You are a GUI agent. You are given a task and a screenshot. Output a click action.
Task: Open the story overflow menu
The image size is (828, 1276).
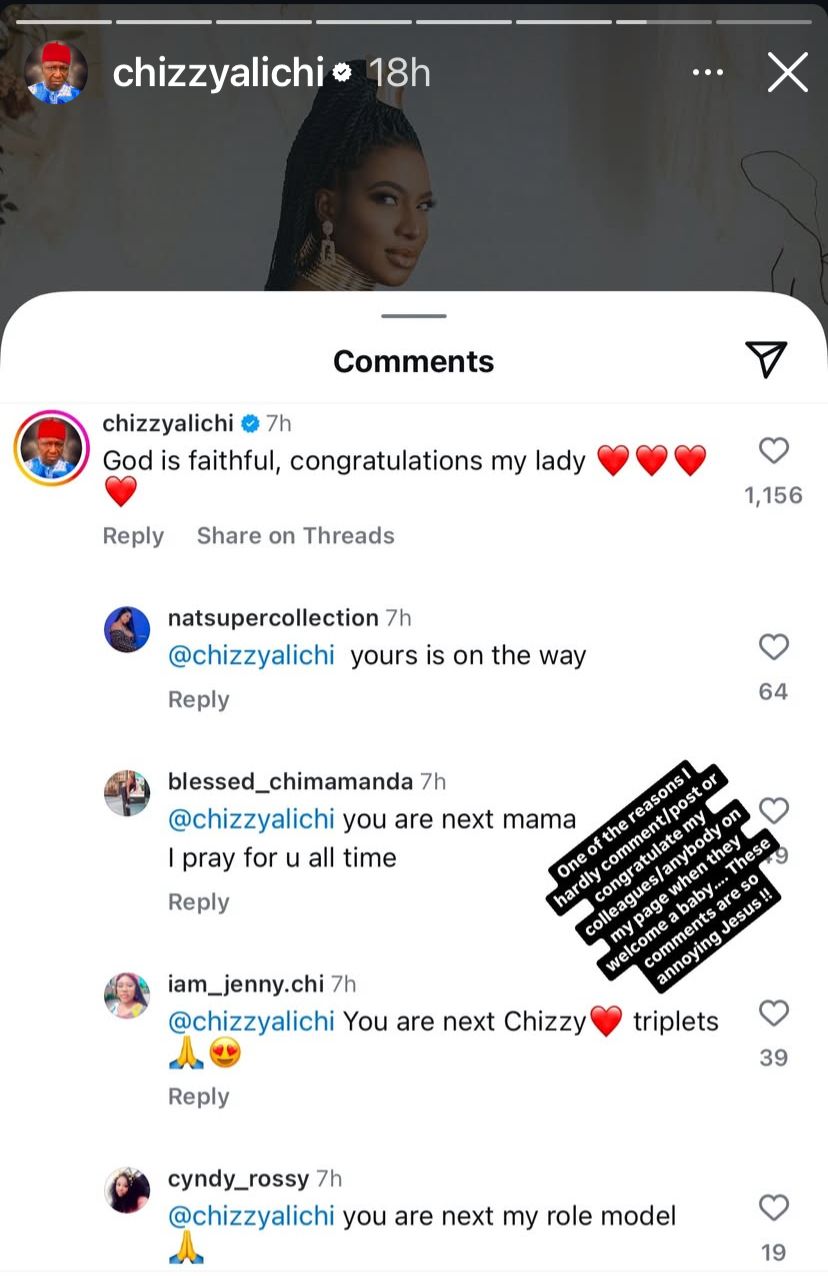click(x=707, y=73)
